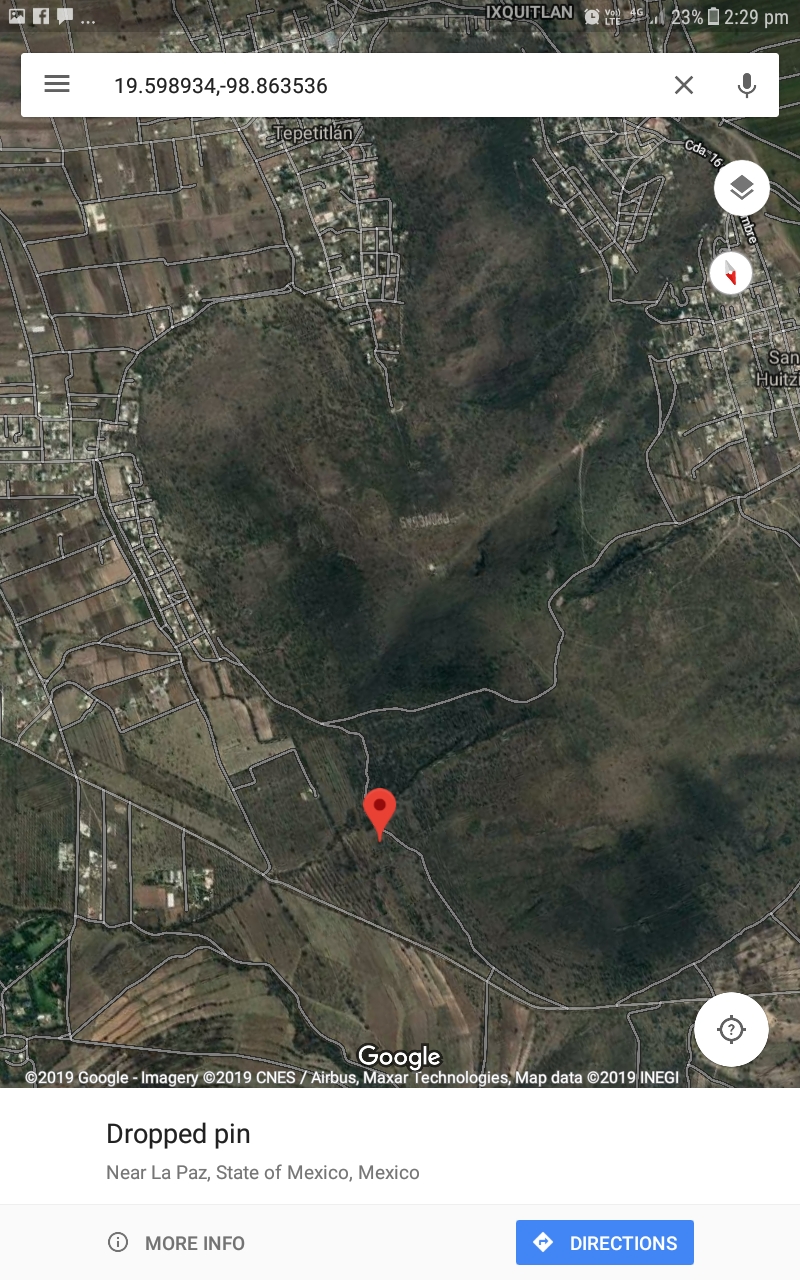Reset map orientation with compass
800x1280 pixels.
pos(731,273)
